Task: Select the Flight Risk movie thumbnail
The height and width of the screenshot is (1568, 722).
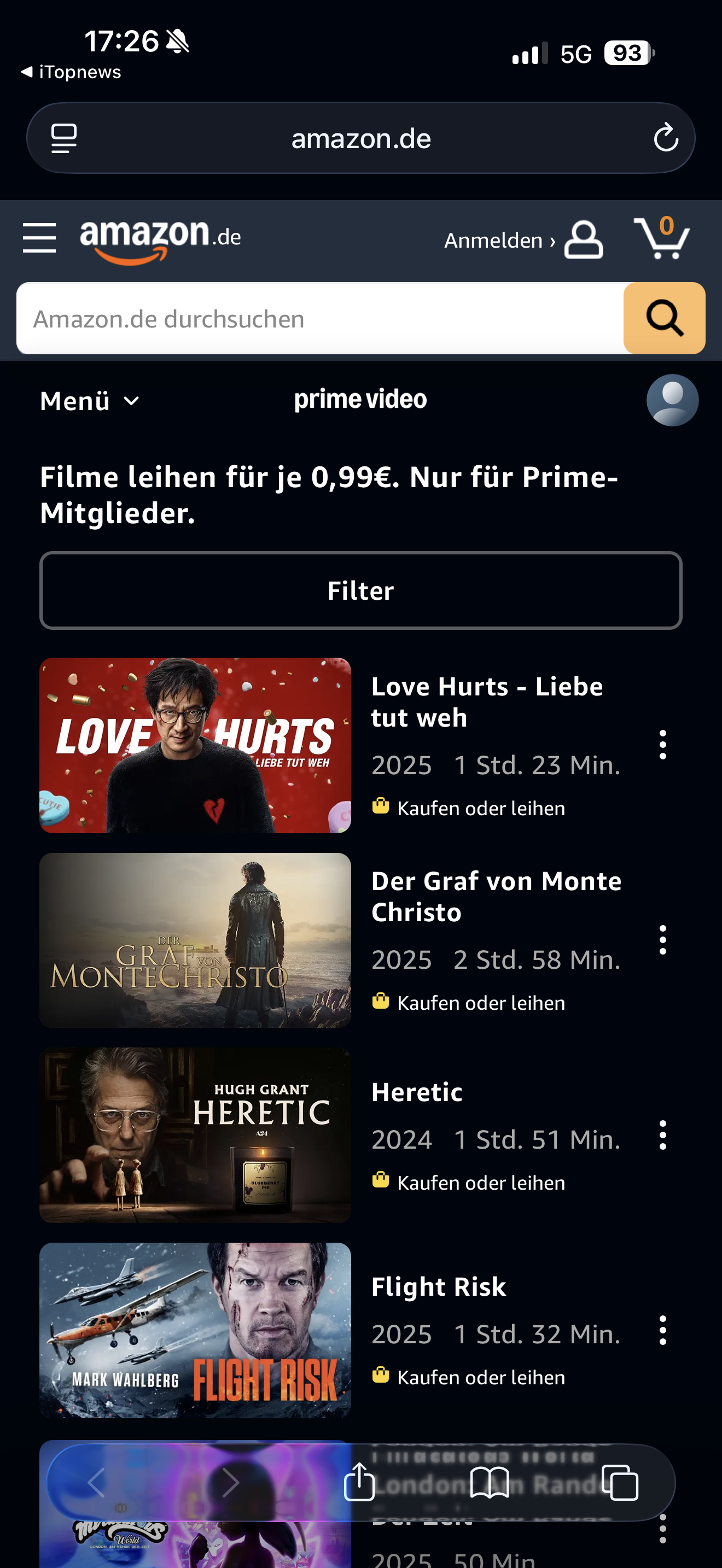Action: point(195,1330)
